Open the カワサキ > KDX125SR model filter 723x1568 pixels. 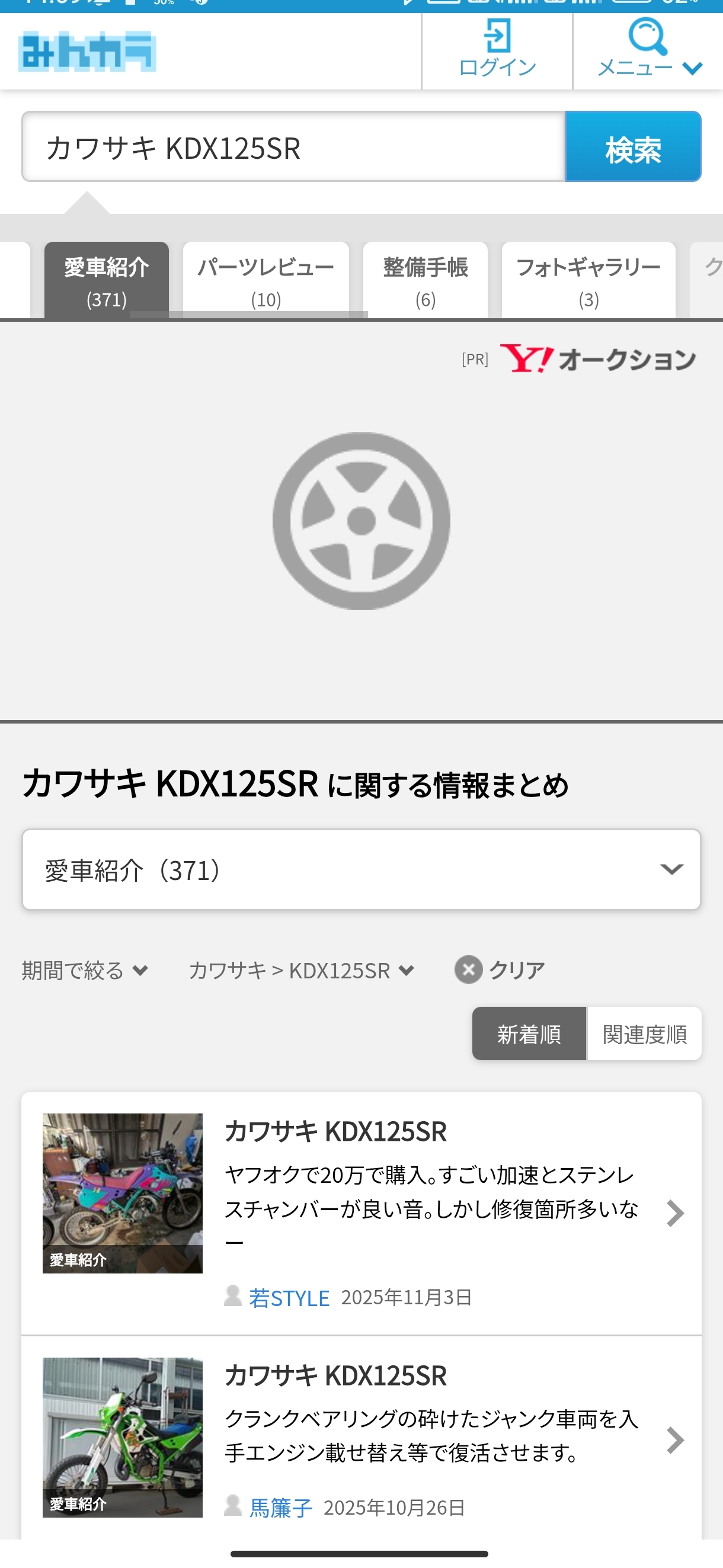click(300, 969)
